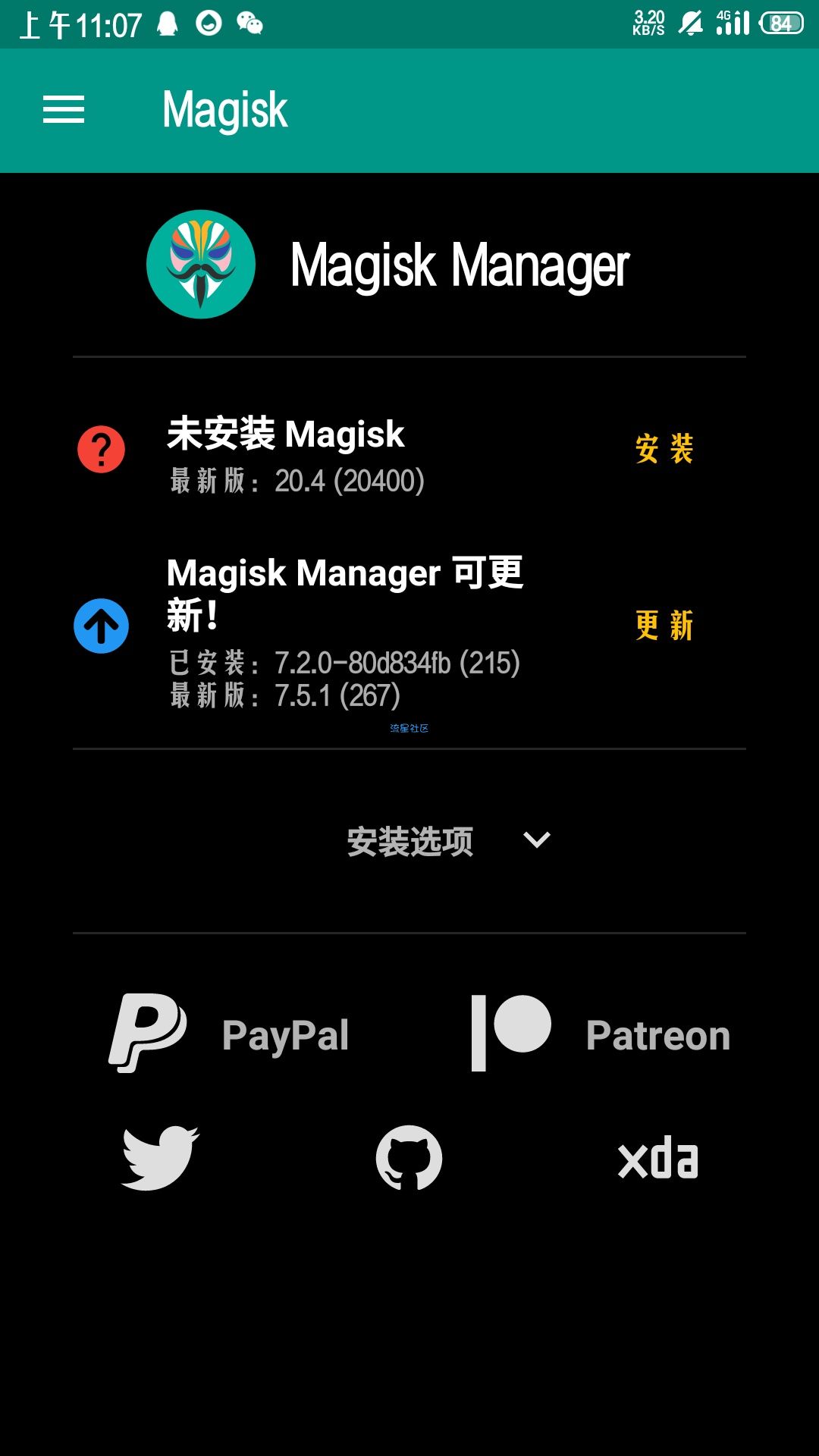Open the Twitter bird icon
This screenshot has width=819, height=1456.
coord(161,1158)
